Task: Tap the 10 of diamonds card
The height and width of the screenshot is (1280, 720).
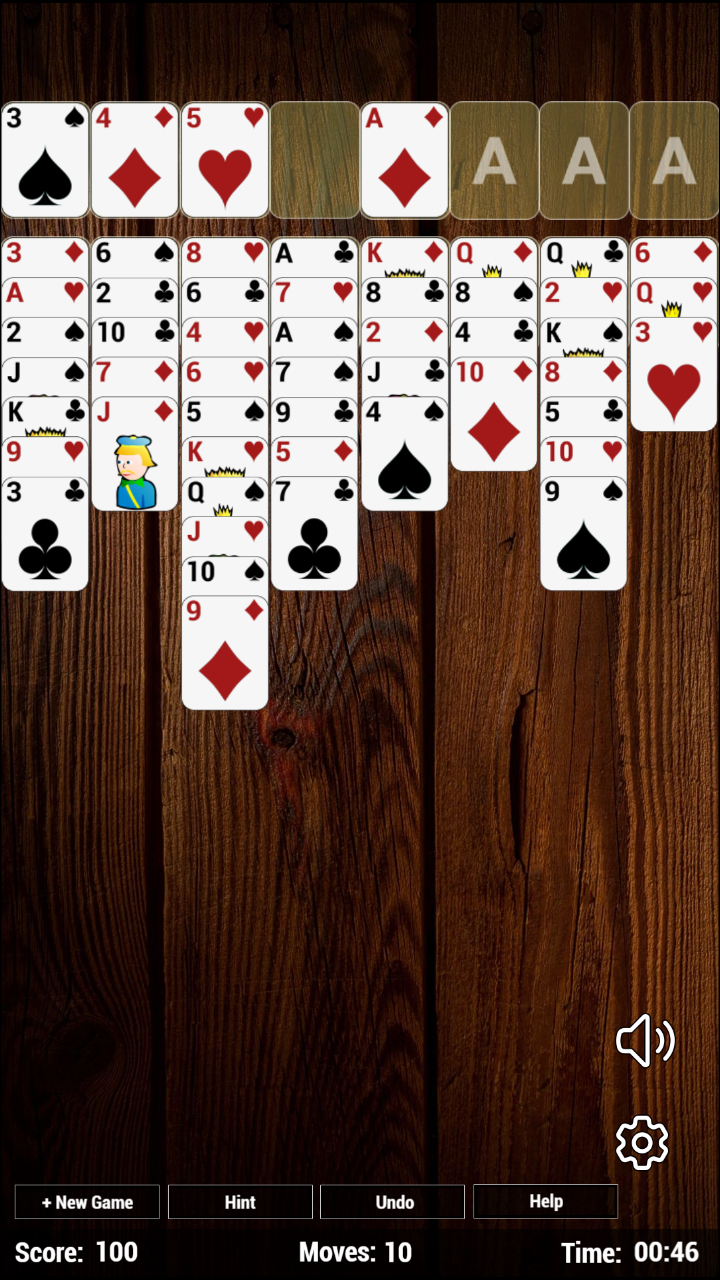Action: 495,413
